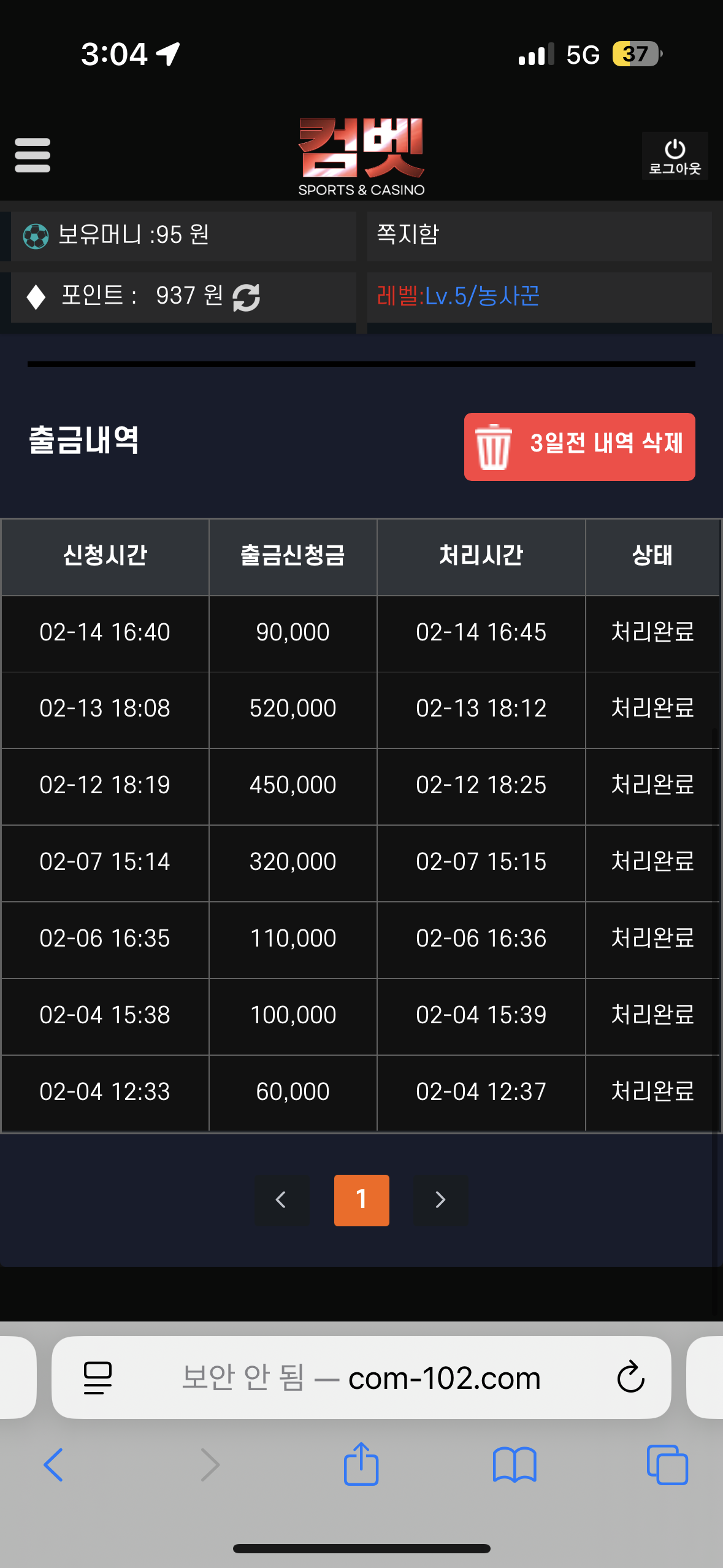Image resolution: width=723 pixels, height=1568 pixels.
Task: Open the 쪽지함 message box
Action: (538, 236)
